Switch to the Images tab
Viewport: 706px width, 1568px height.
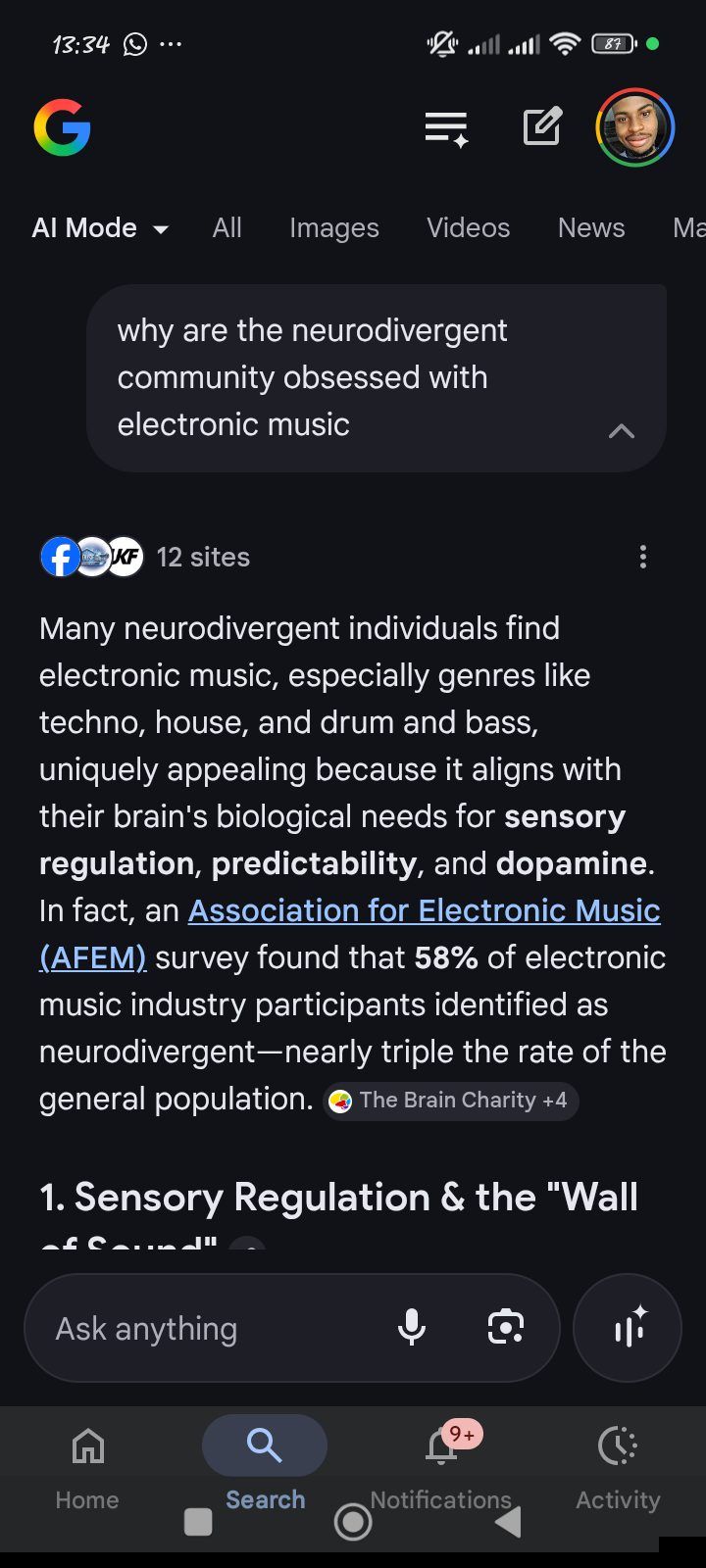coord(333,228)
